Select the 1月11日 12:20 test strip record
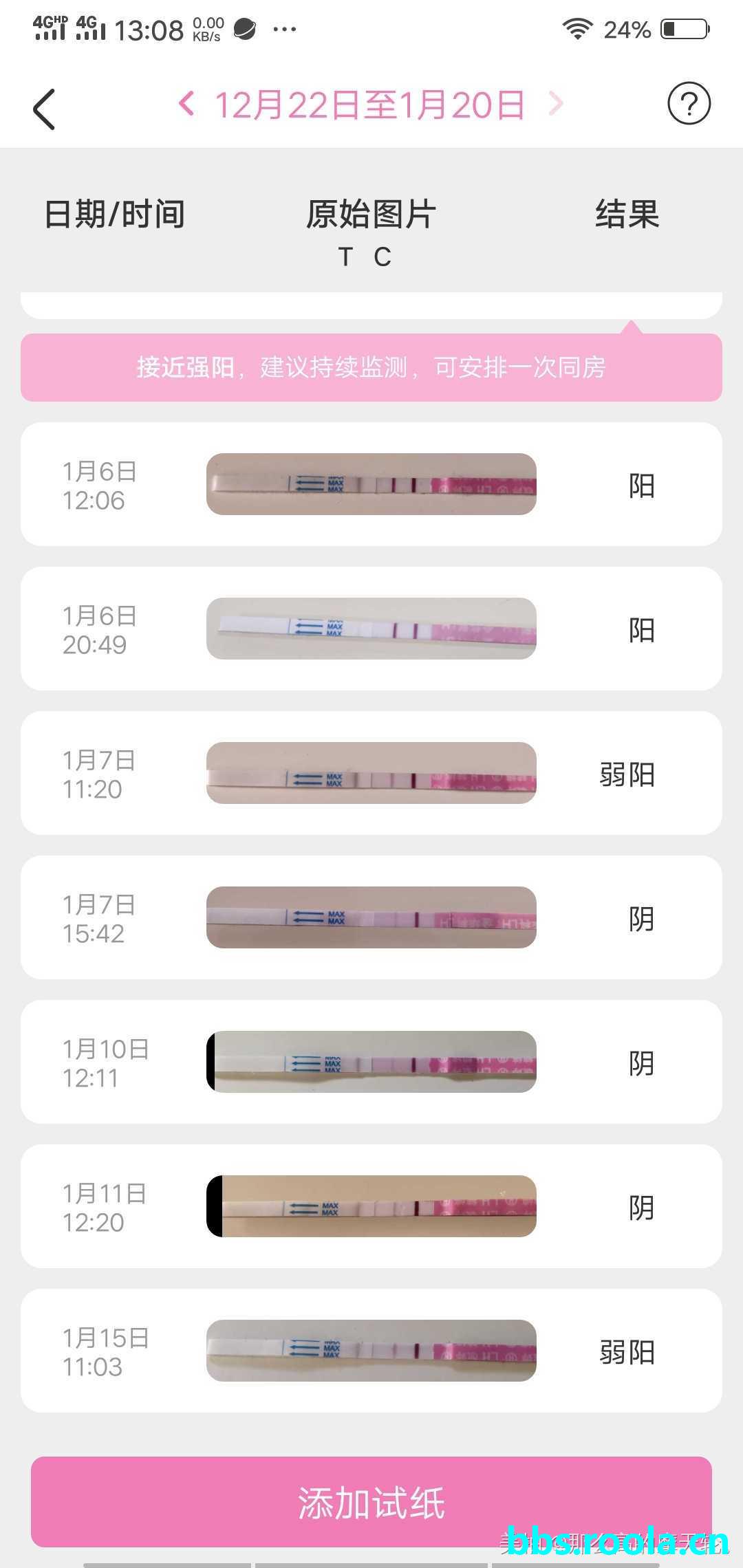The height and width of the screenshot is (1568, 743). (371, 1206)
